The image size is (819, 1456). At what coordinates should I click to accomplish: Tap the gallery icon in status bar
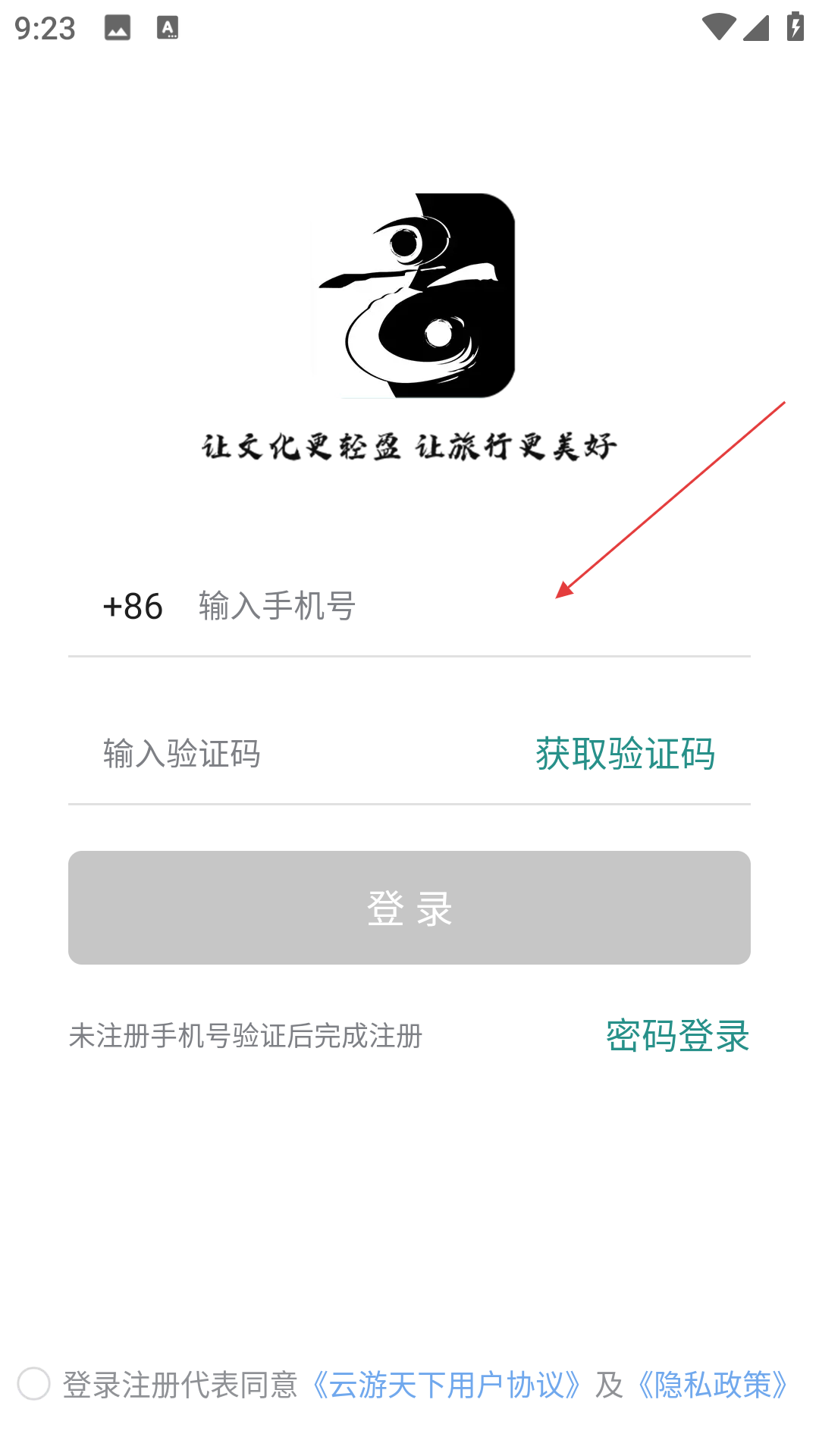click(x=118, y=28)
